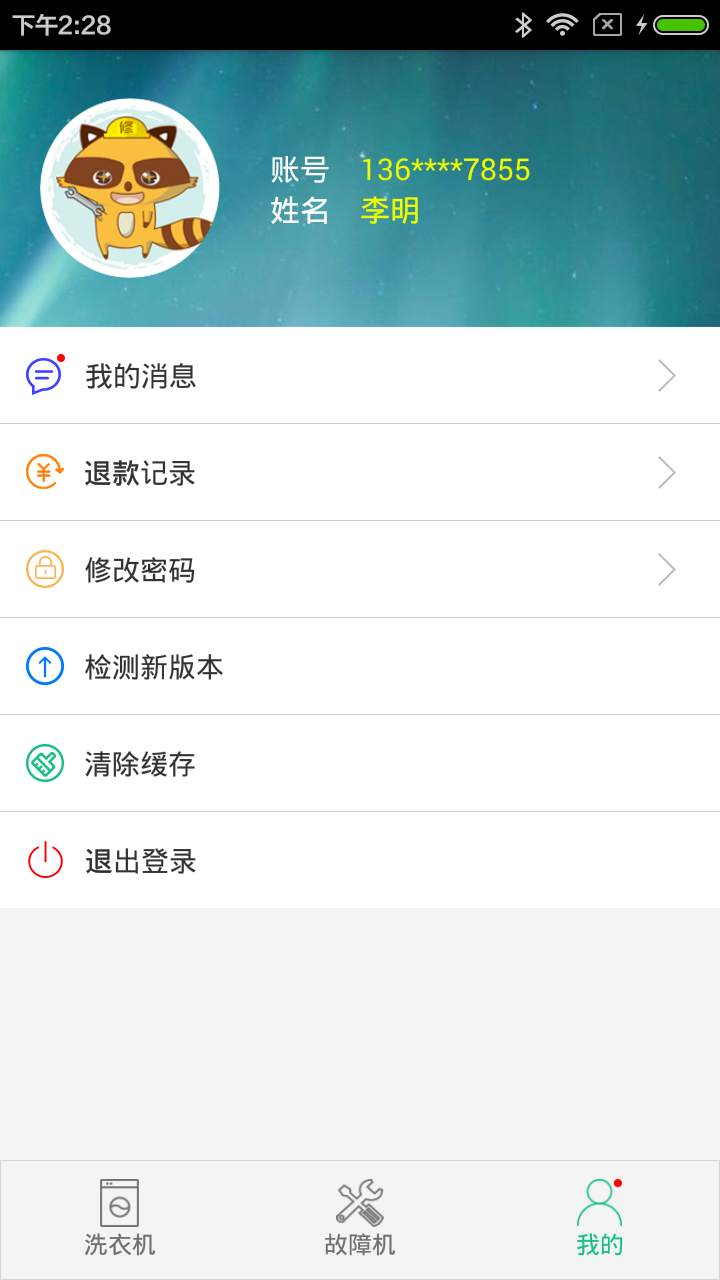Viewport: 720px width, 1280px height.
Task: Select the 我的 tab
Action: tap(600, 1218)
